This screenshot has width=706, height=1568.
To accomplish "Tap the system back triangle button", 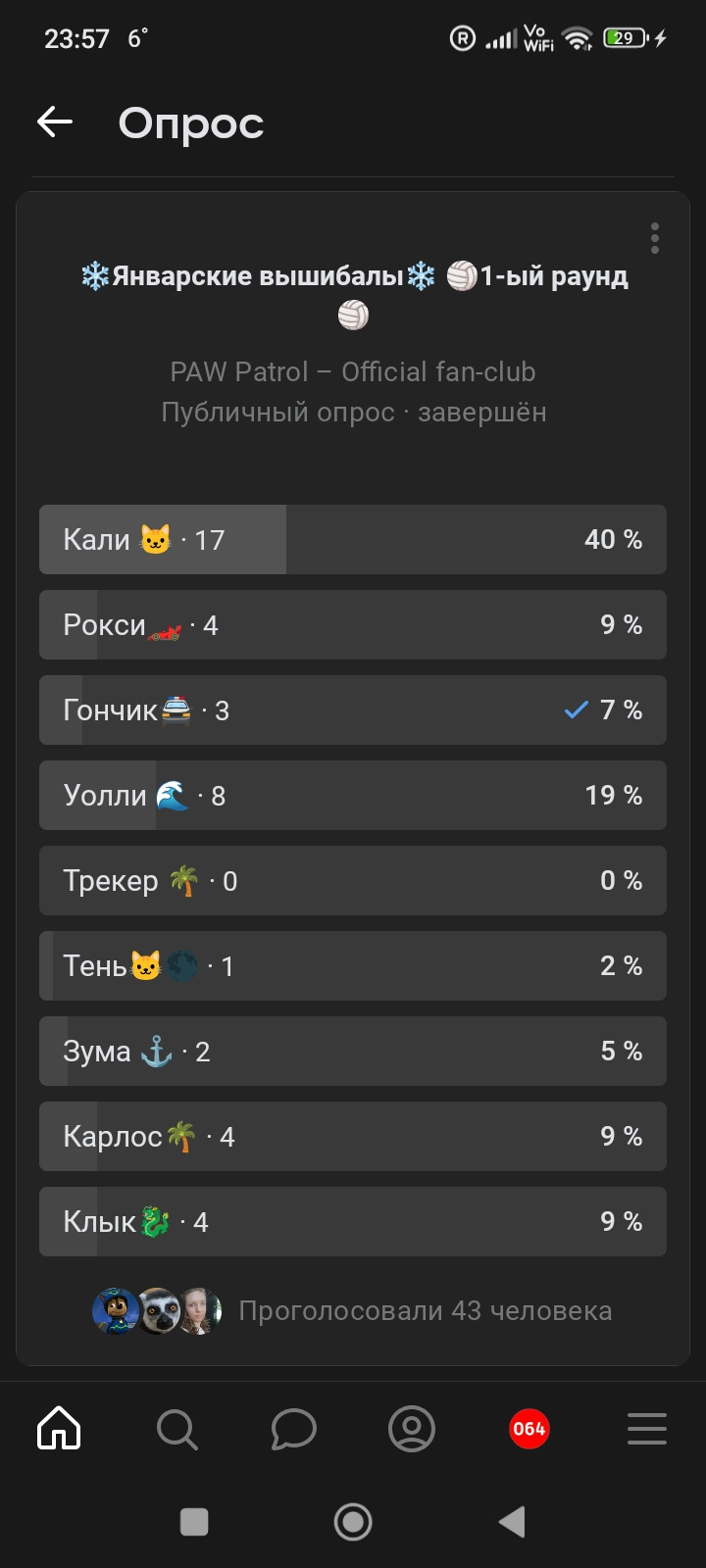I will click(512, 1522).
